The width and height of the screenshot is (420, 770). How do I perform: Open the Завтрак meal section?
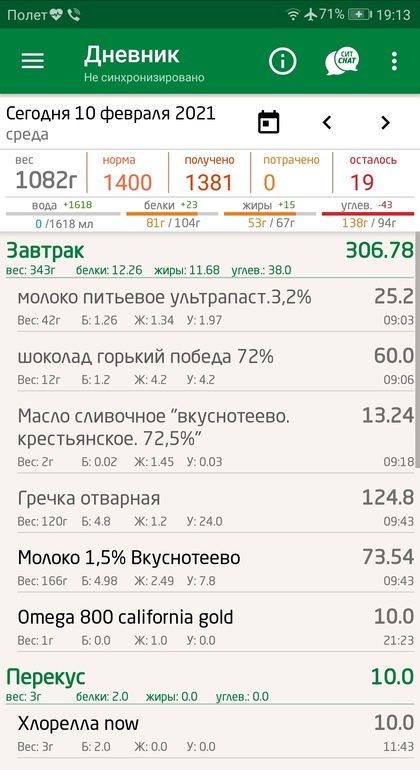pyautogui.click(x=210, y=258)
